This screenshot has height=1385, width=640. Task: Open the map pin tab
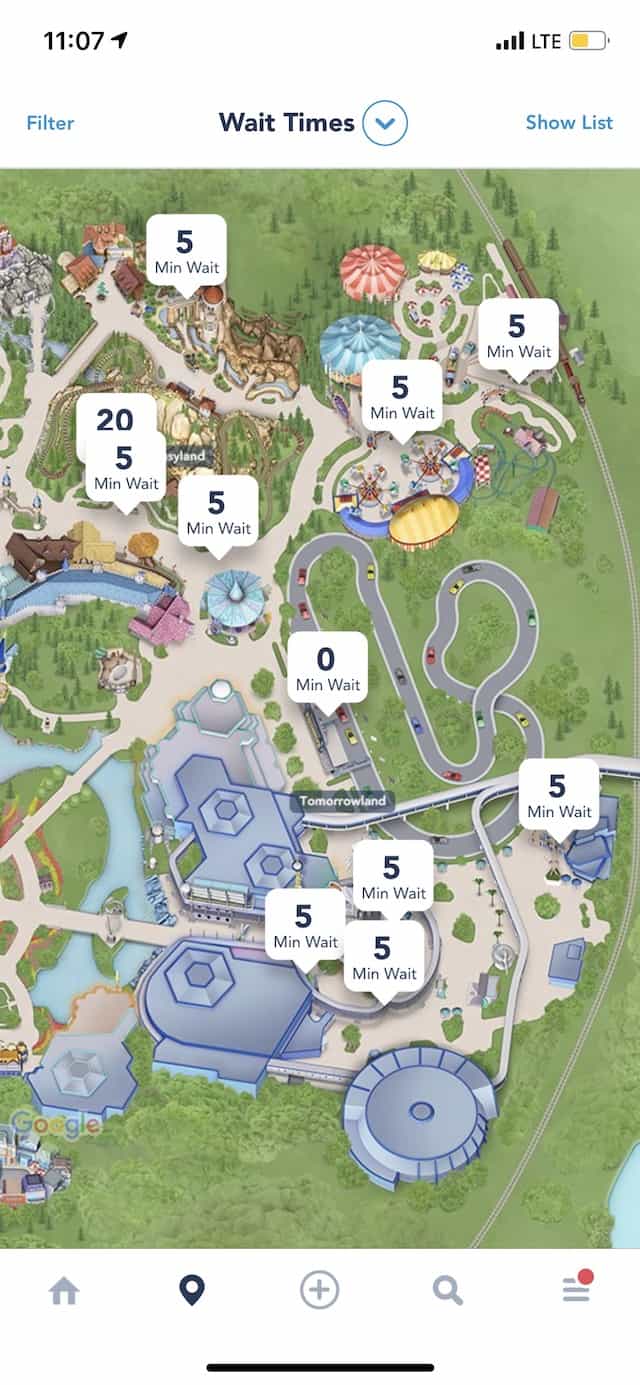(x=191, y=1290)
